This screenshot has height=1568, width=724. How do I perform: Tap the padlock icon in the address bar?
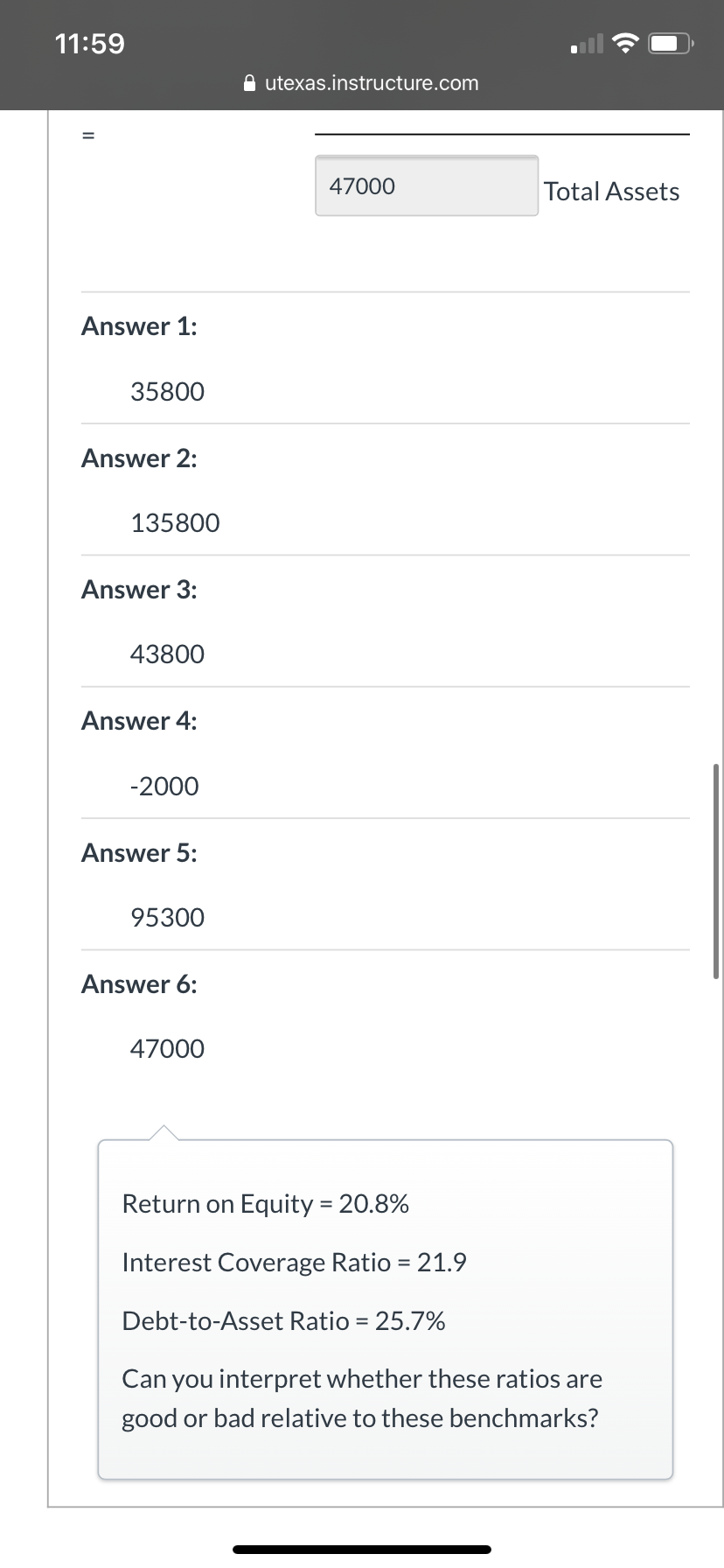point(248,83)
